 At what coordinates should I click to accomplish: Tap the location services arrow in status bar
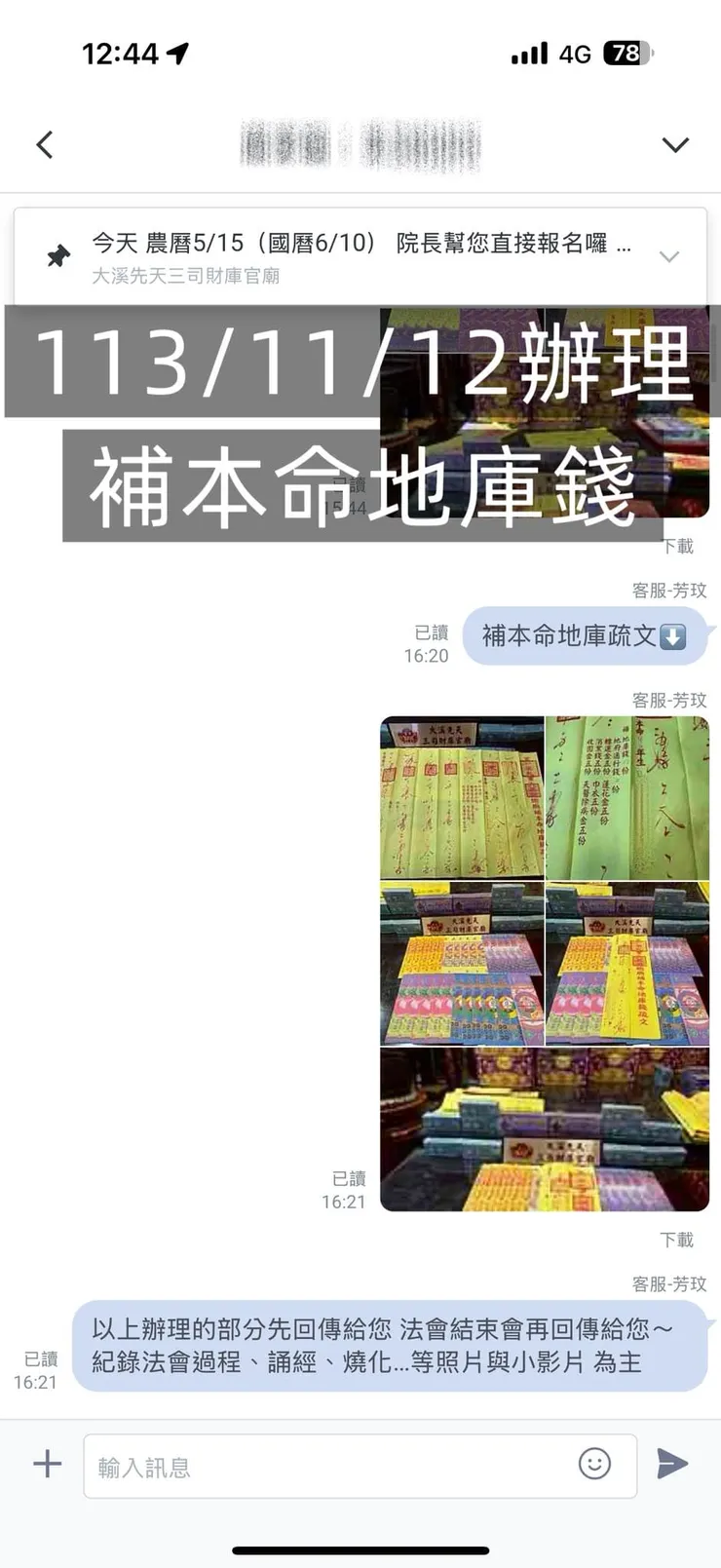[x=176, y=54]
